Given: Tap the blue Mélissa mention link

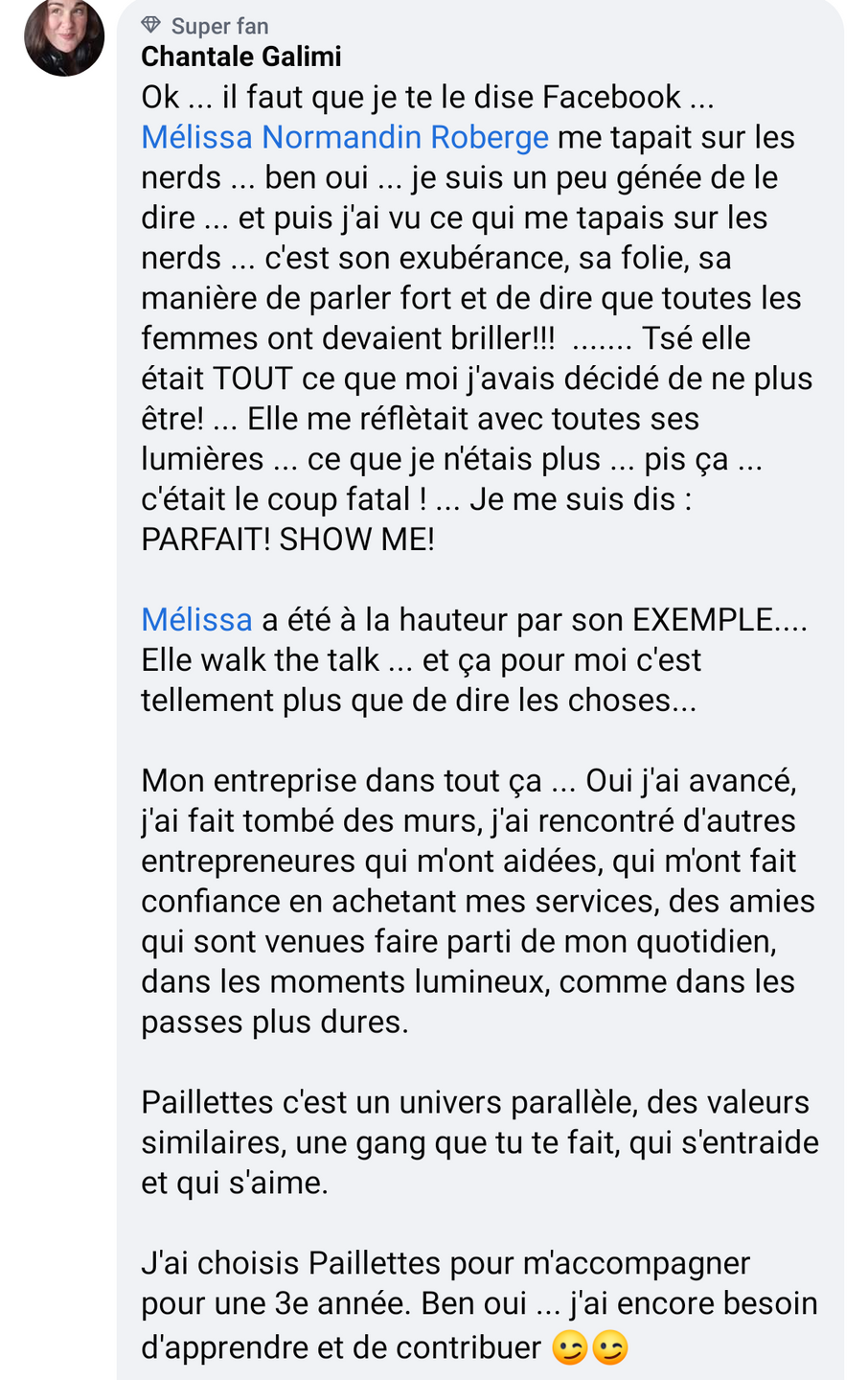Looking at the screenshot, I should click(x=196, y=620).
